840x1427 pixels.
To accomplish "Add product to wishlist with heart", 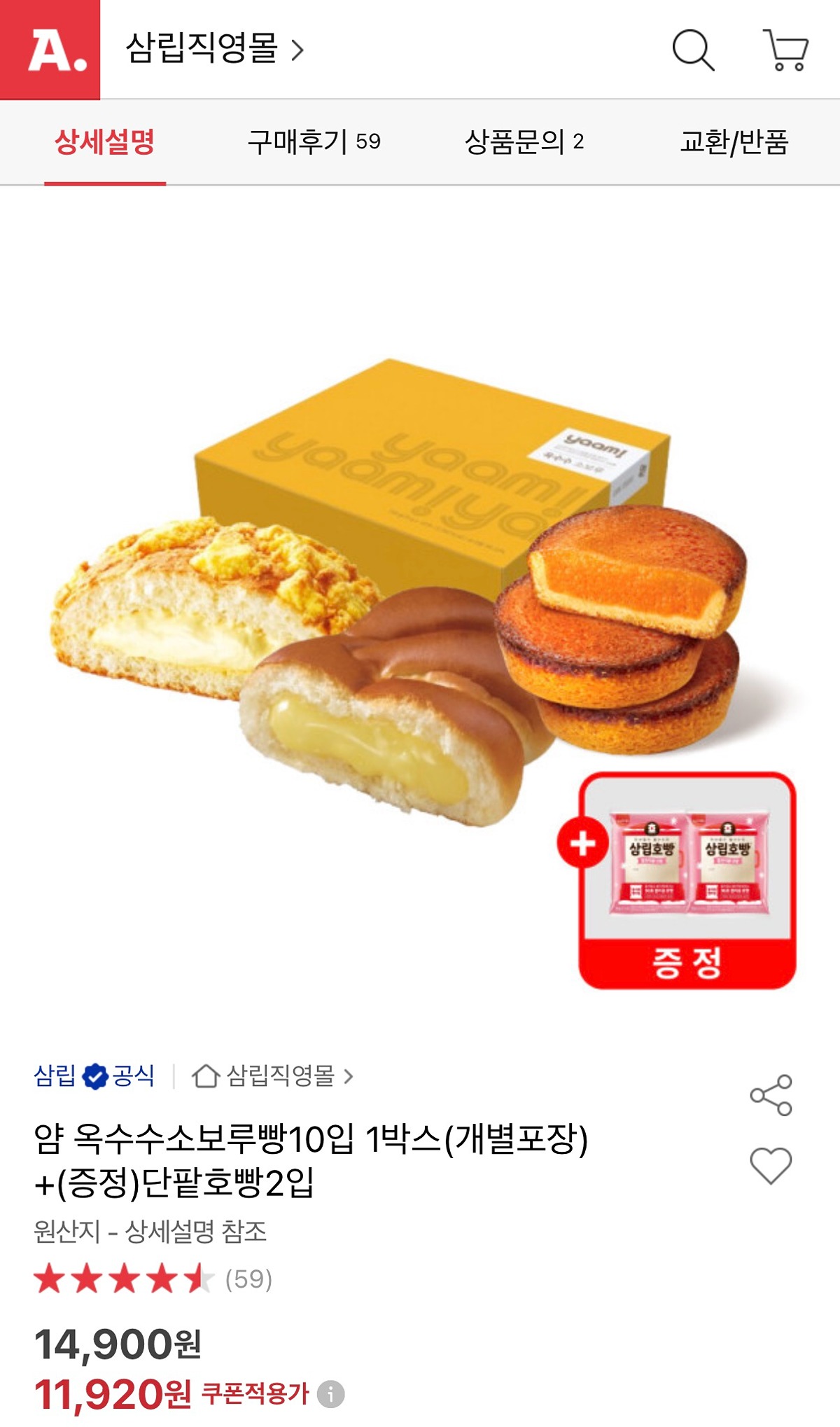I will (771, 1165).
